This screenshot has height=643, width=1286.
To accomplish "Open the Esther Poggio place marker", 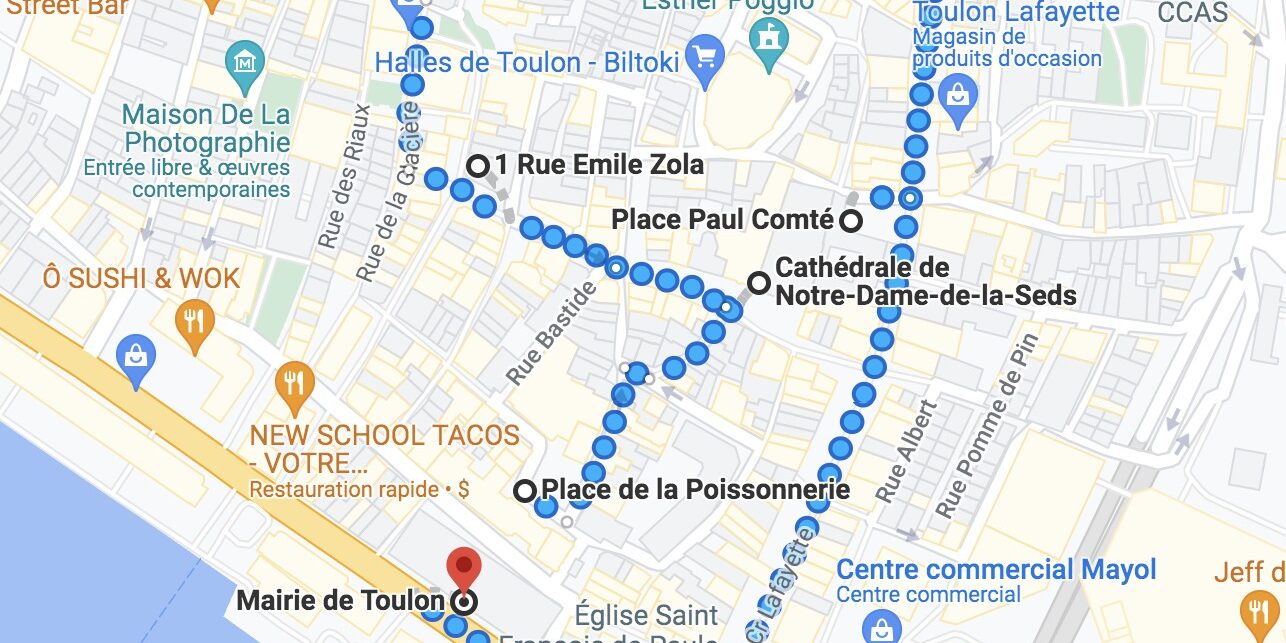I will (769, 42).
